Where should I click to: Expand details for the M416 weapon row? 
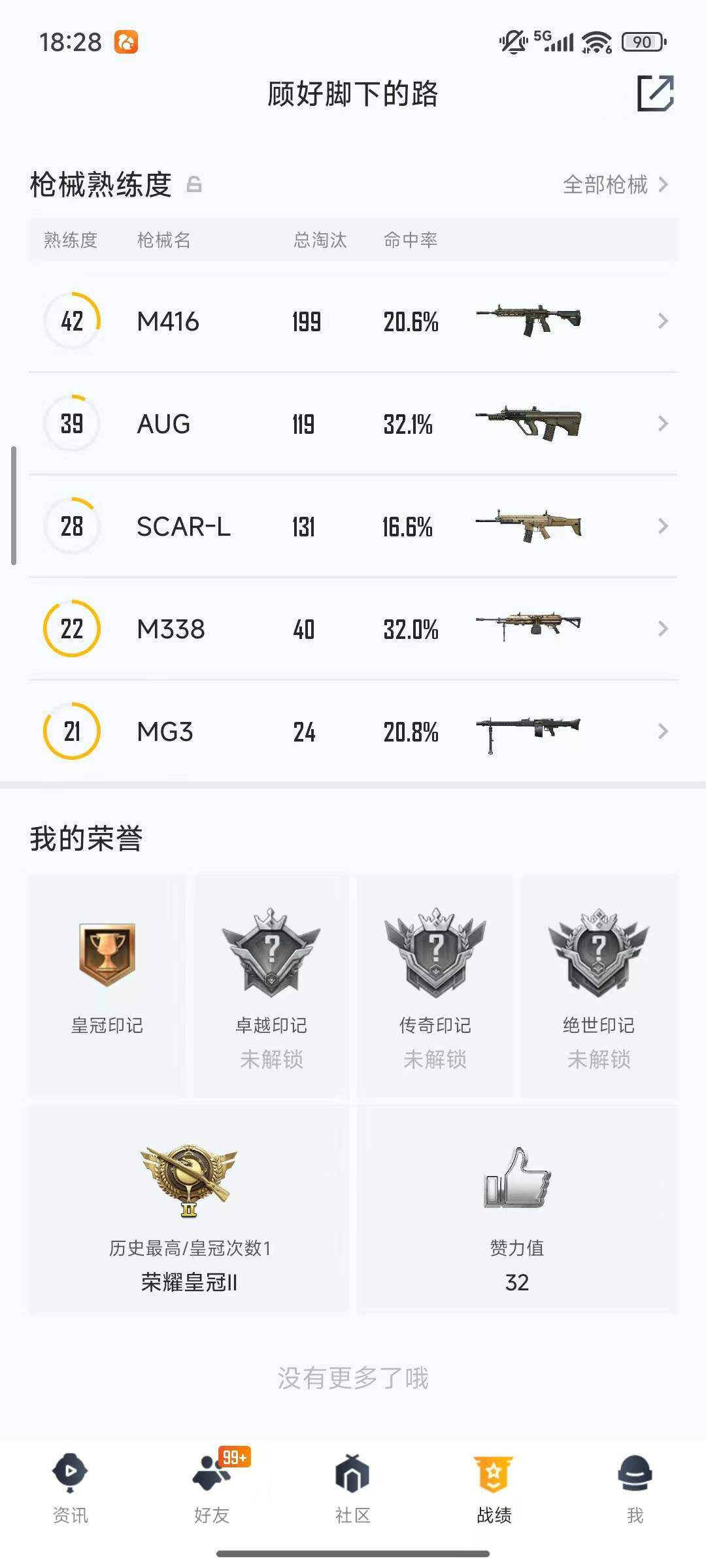[x=353, y=321]
